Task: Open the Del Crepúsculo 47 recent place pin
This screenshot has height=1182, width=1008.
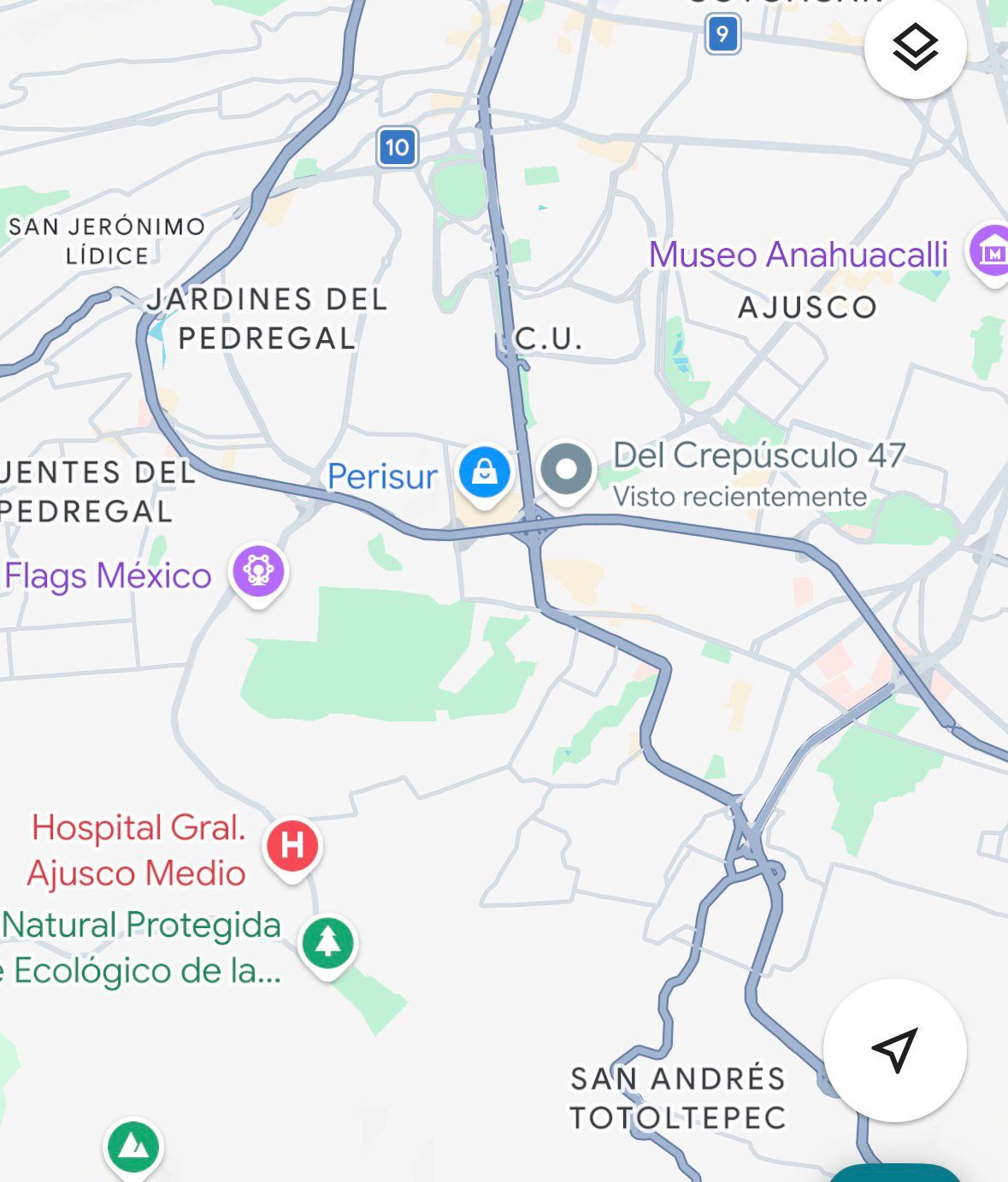Action: (566, 469)
